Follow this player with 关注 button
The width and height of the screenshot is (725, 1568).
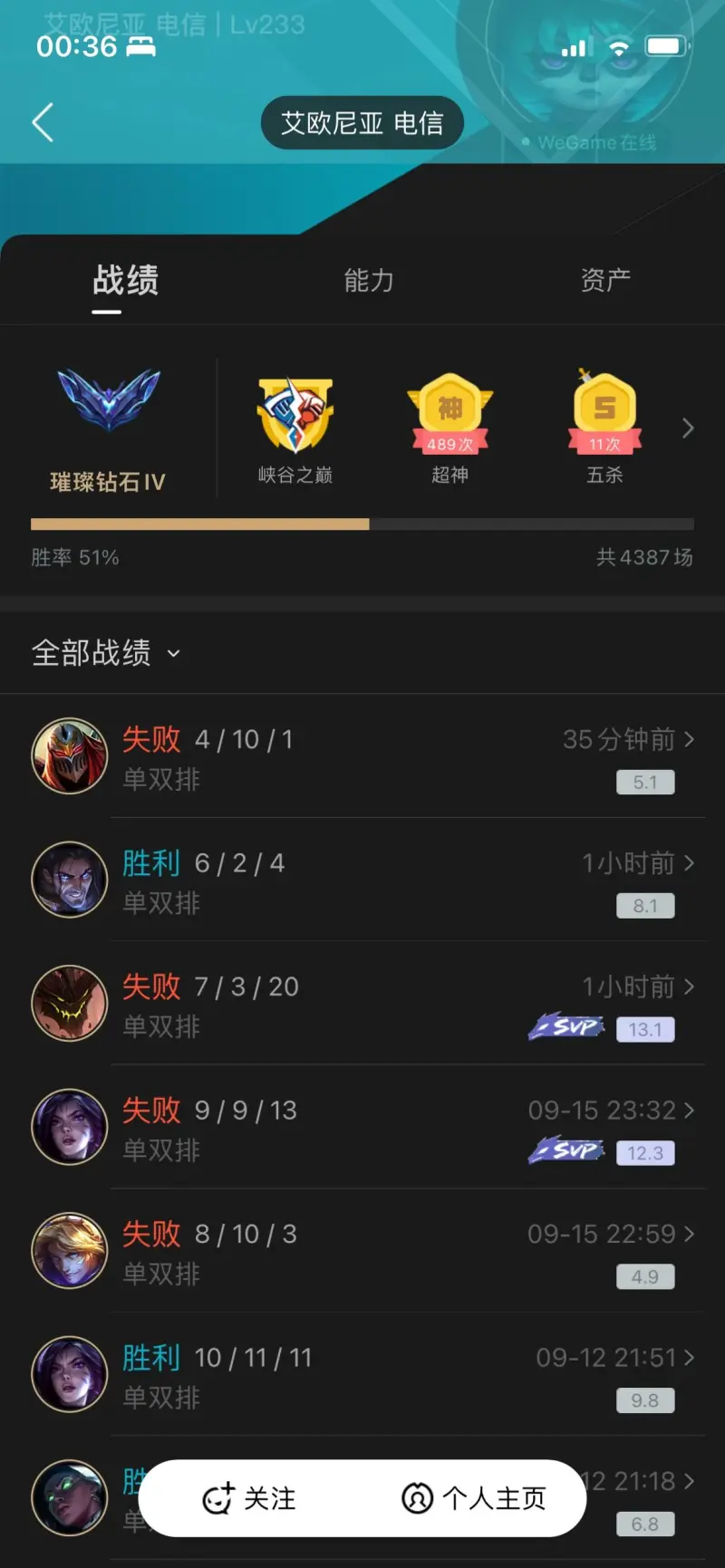tap(249, 1498)
